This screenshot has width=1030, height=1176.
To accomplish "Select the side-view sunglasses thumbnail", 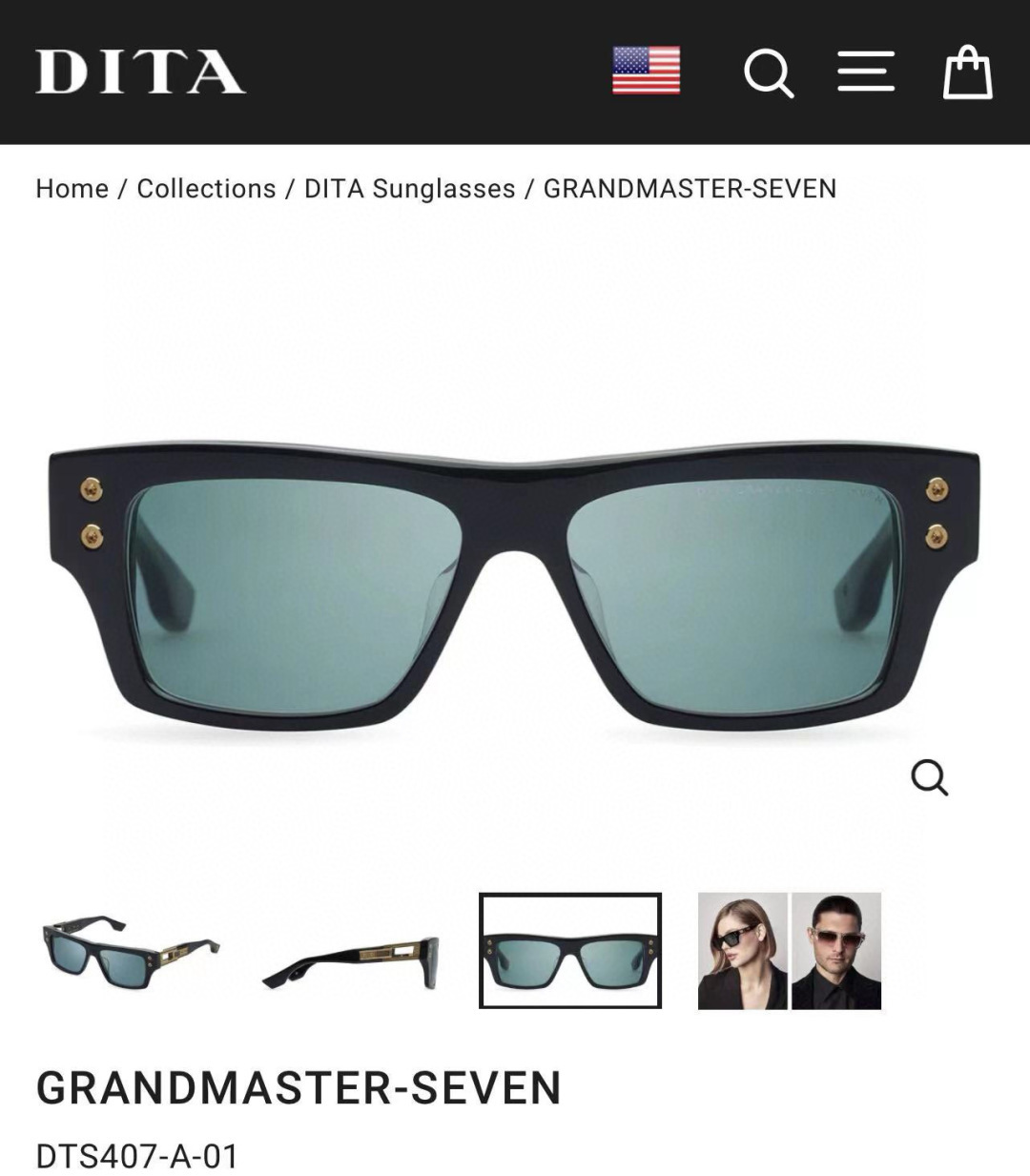I will click(351, 951).
